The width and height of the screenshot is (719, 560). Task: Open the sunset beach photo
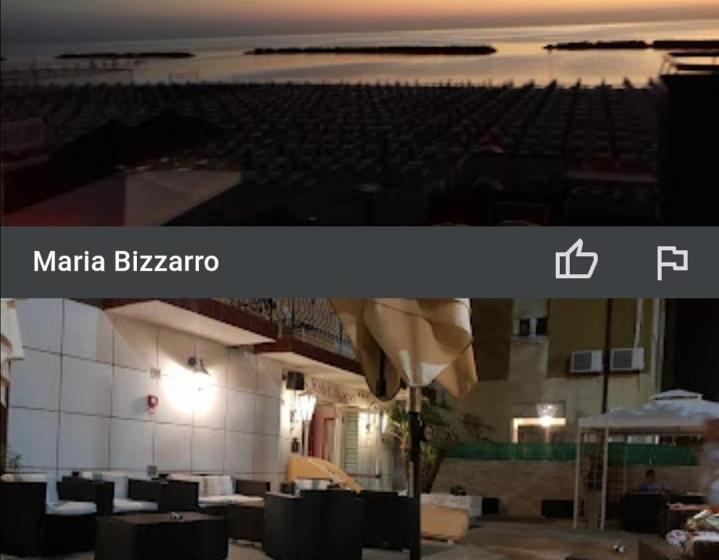click(359, 112)
